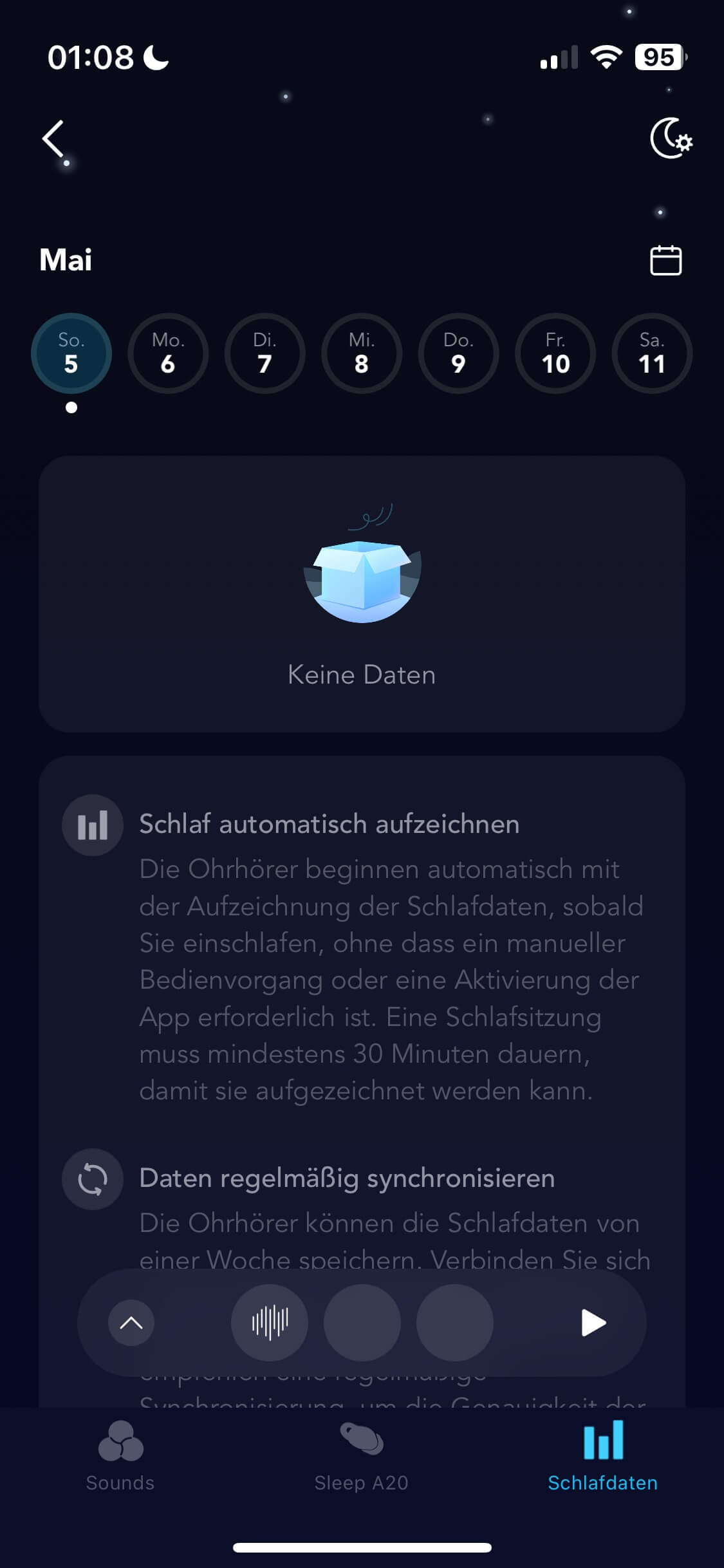
Task: Open the calendar date picker
Action: tap(665, 260)
